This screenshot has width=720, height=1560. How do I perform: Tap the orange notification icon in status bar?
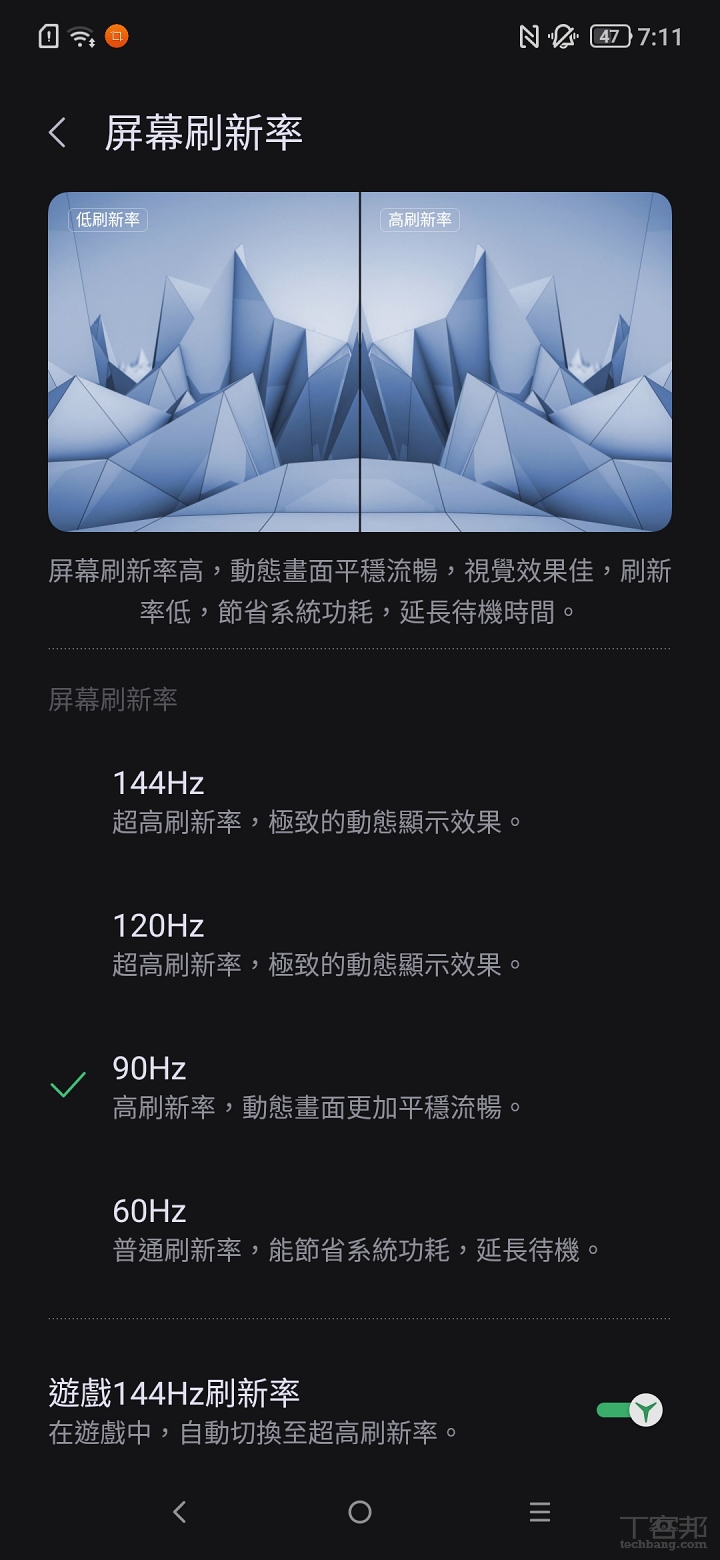tap(117, 36)
